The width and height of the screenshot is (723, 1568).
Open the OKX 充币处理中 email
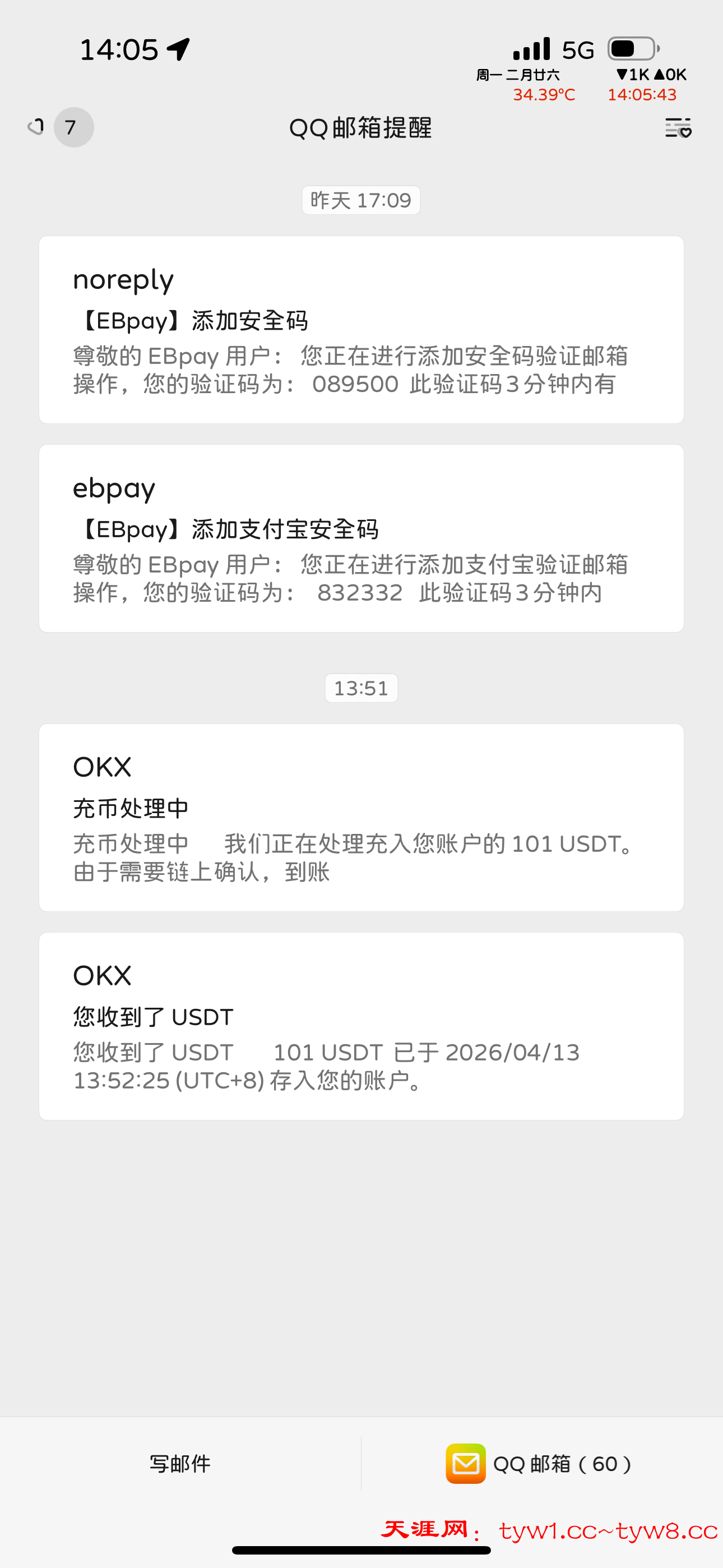(361, 817)
